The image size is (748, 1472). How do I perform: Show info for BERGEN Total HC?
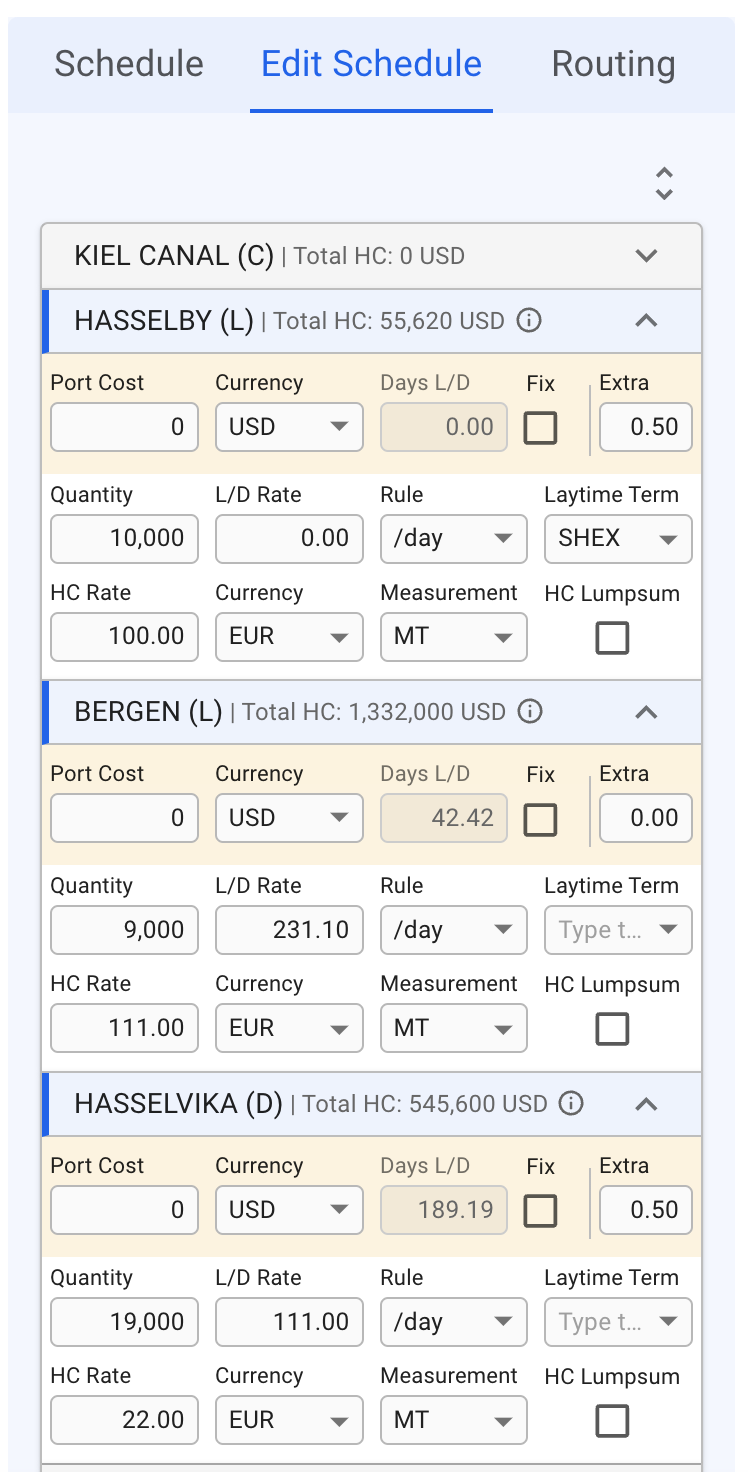530,712
